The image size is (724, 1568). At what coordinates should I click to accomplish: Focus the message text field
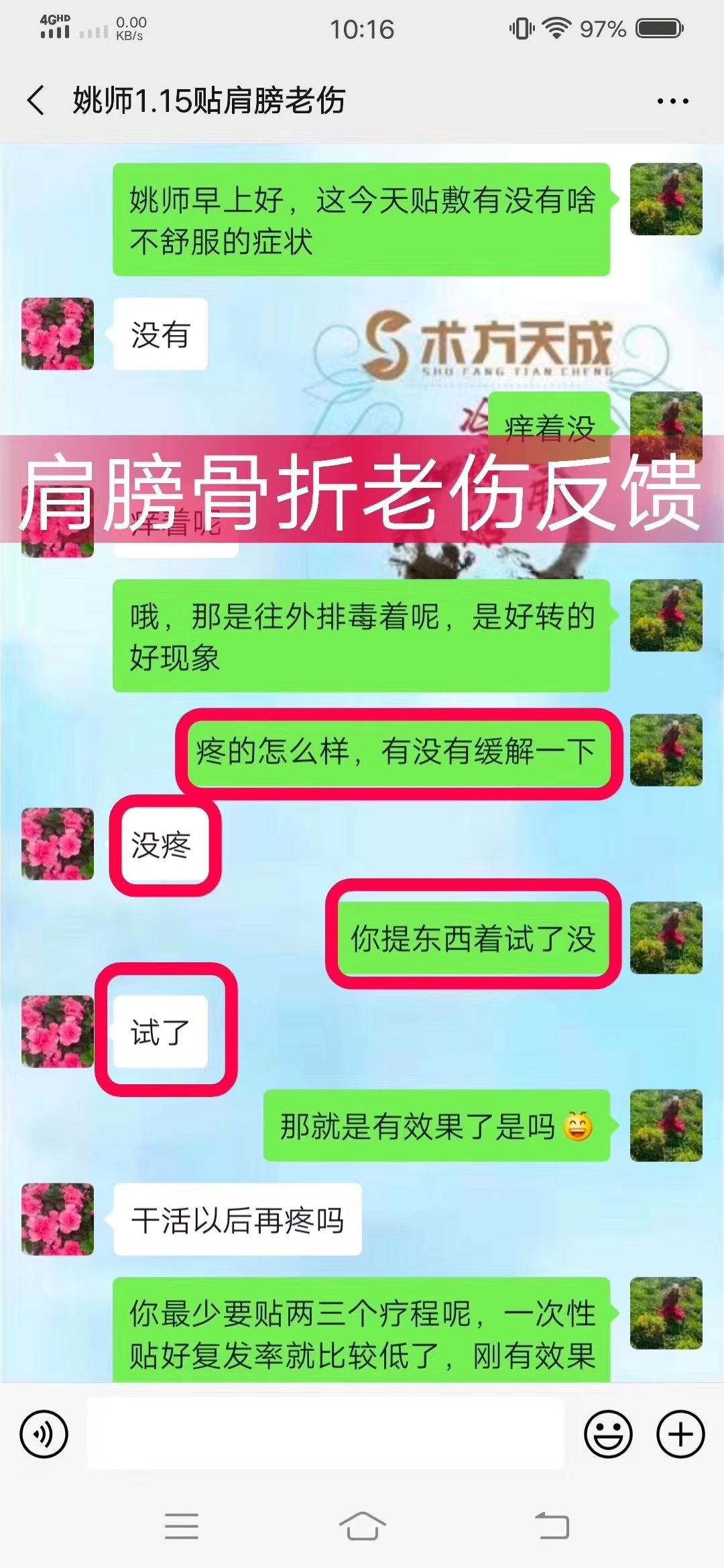click(325, 1433)
